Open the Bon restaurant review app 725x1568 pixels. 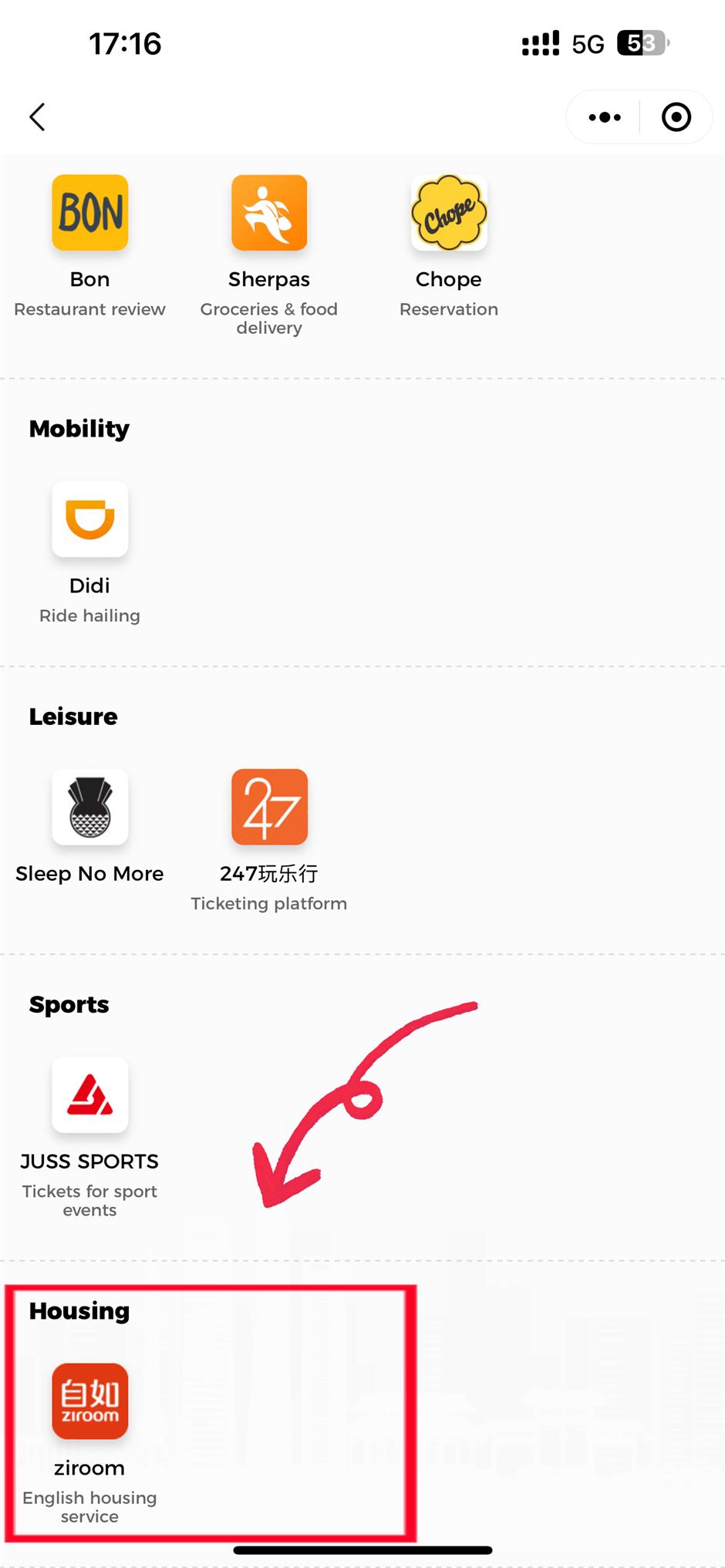click(90, 214)
